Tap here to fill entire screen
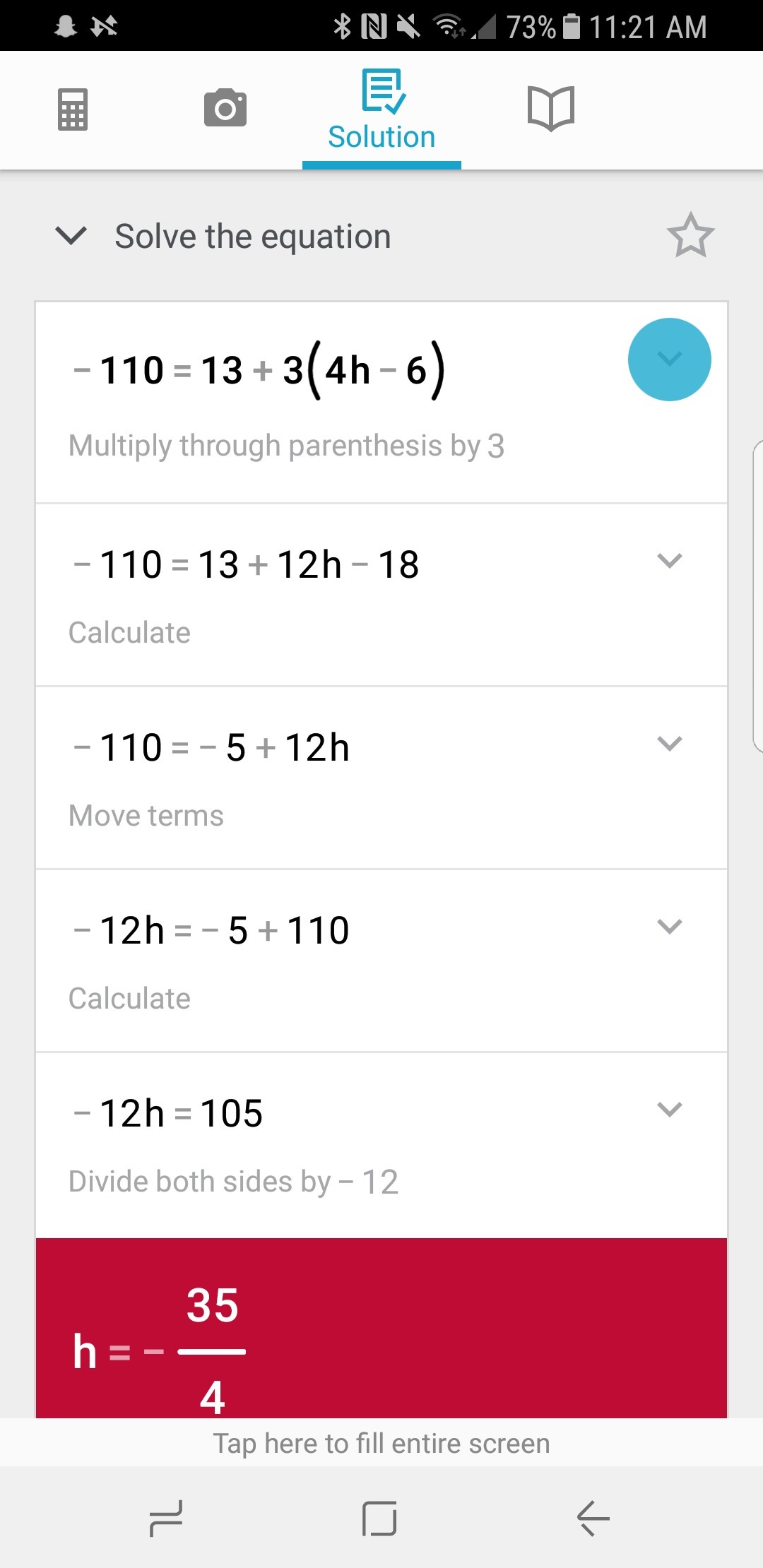Image resolution: width=763 pixels, height=1568 pixels. pos(381,1444)
